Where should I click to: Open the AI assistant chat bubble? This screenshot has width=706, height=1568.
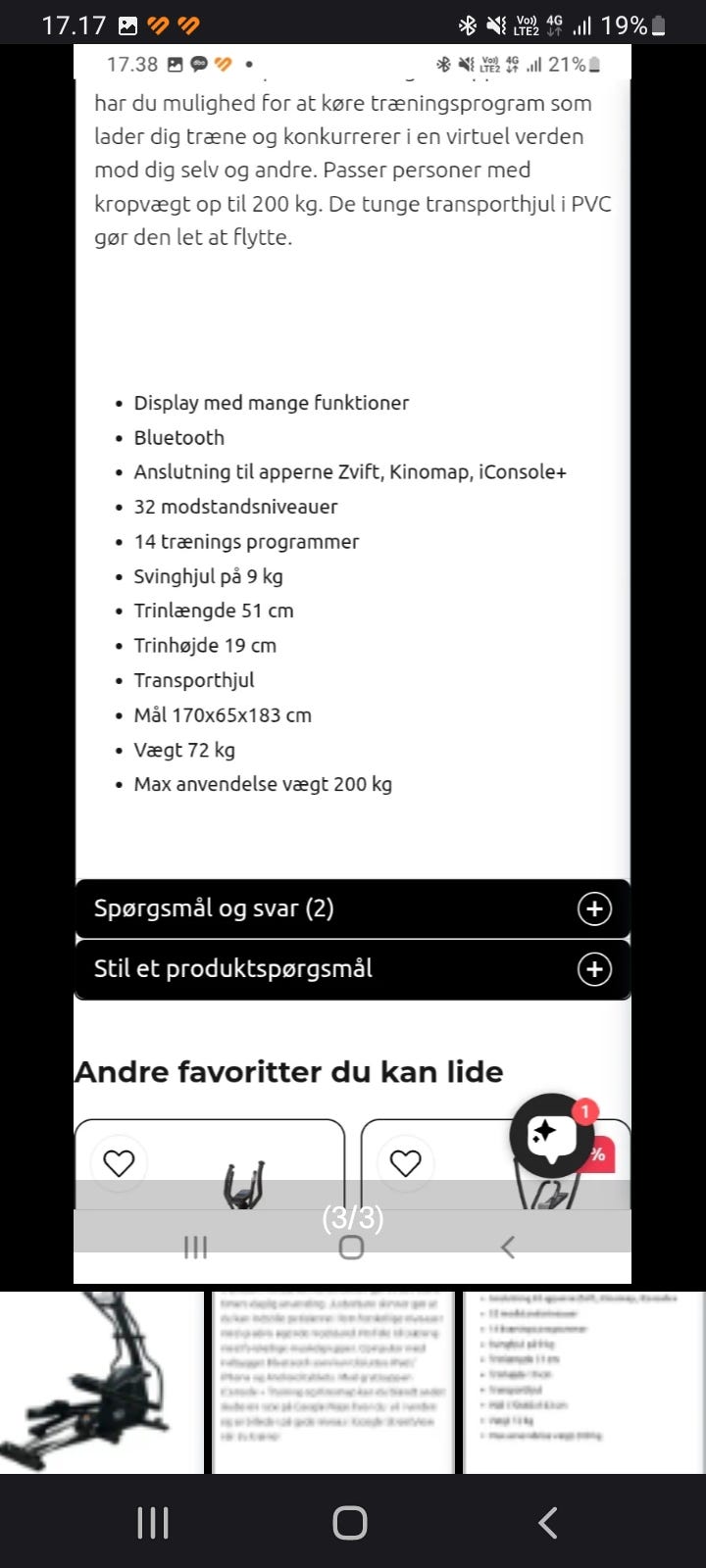click(552, 1137)
